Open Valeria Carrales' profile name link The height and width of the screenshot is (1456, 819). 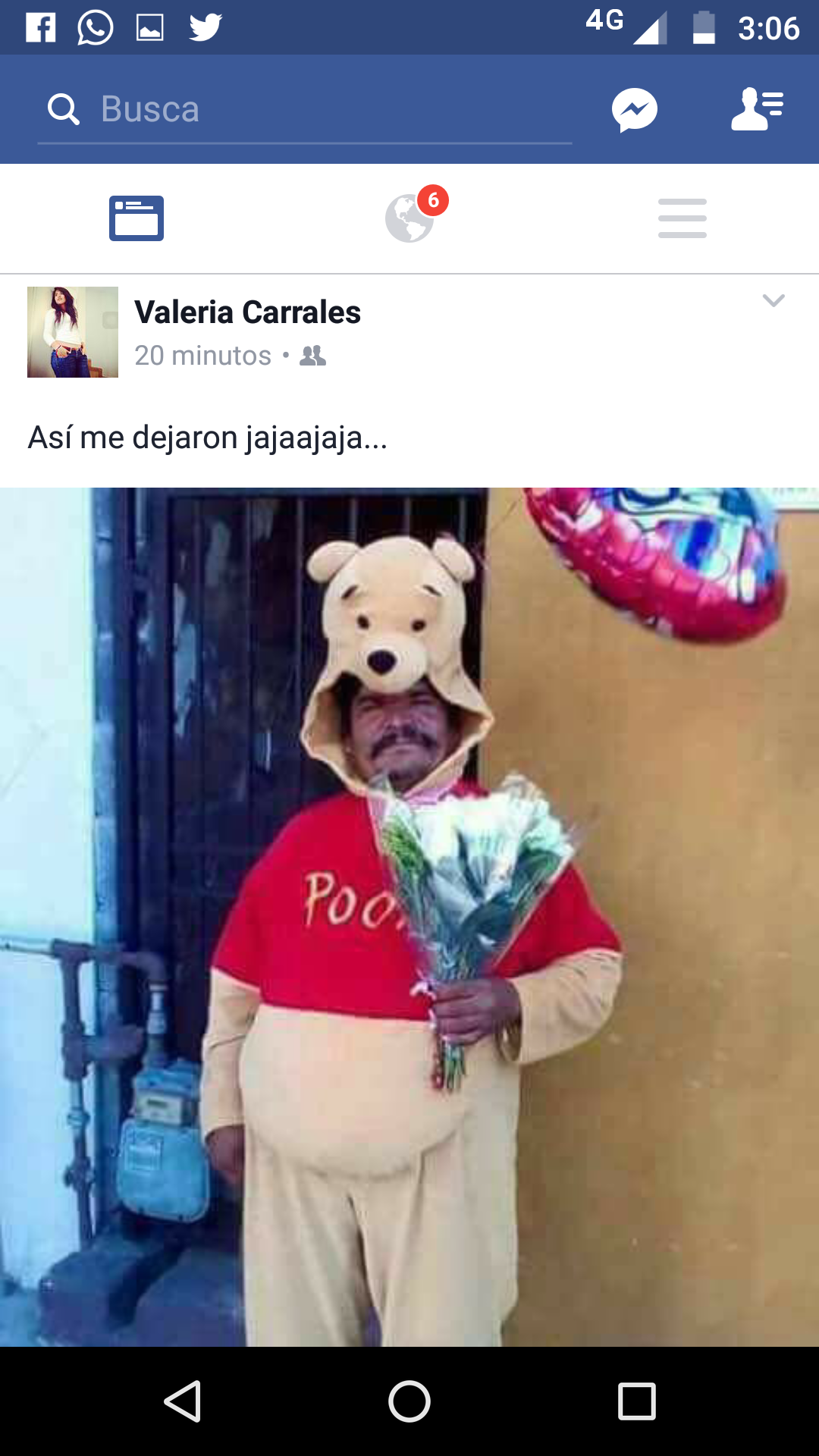tap(247, 312)
